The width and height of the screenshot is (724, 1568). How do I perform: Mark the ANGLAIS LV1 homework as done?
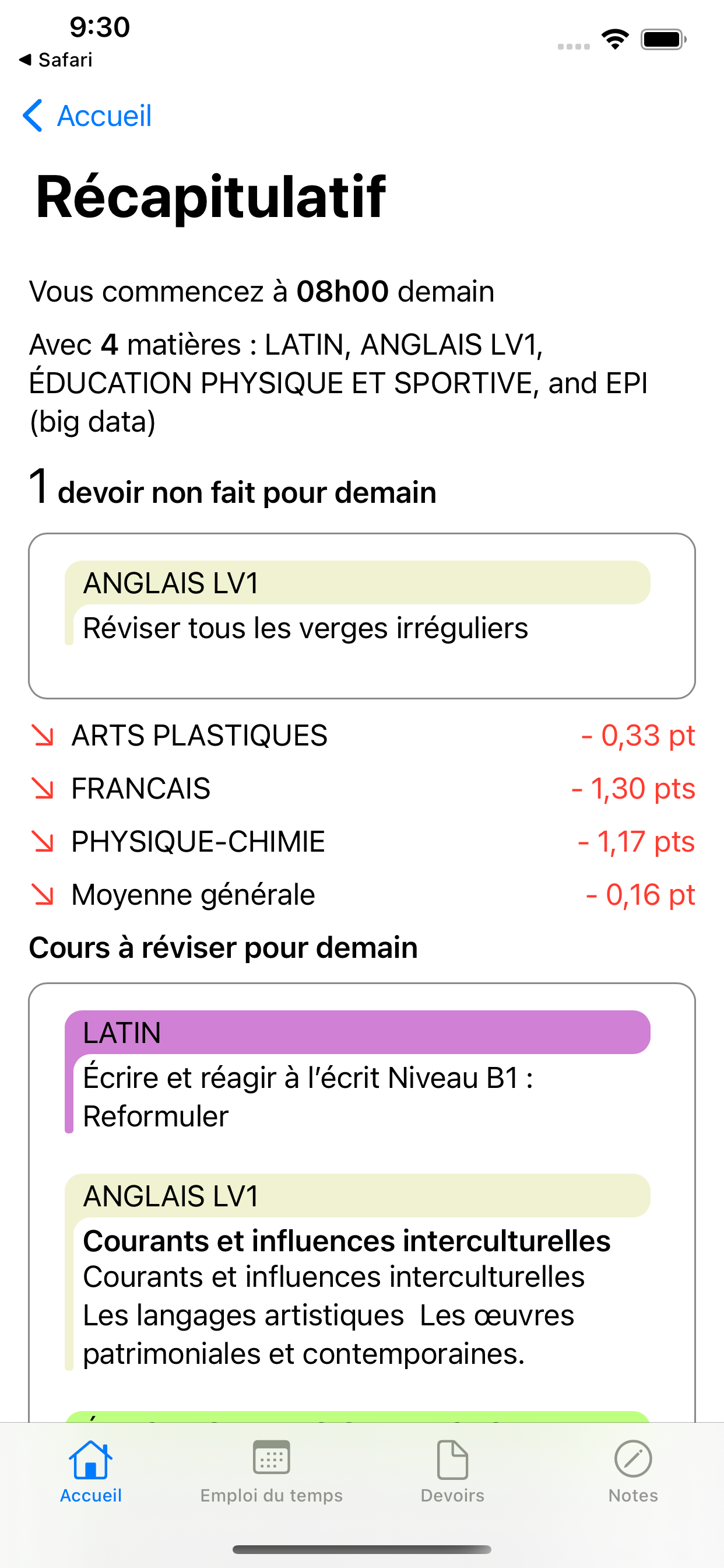coord(361,615)
